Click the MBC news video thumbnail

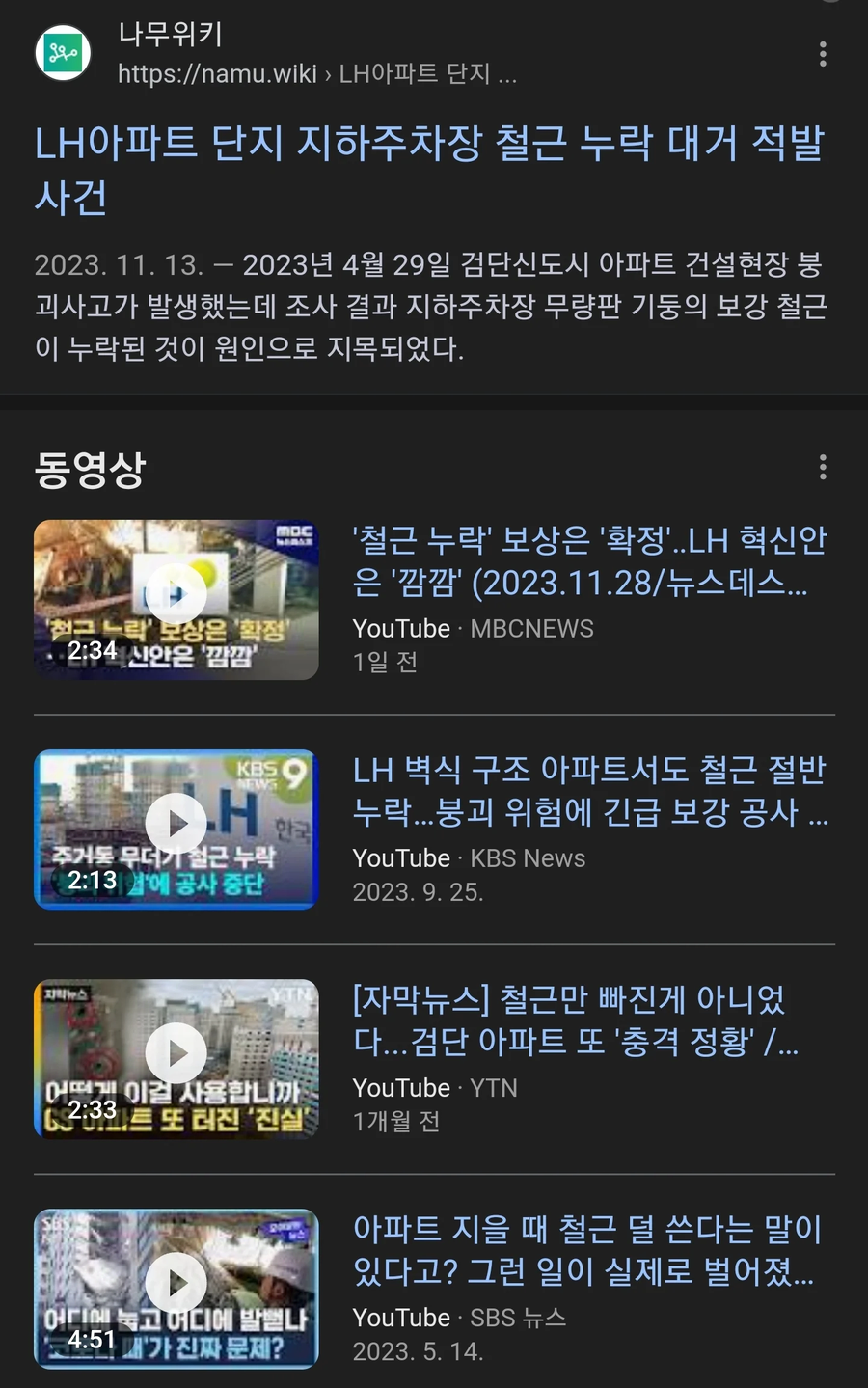pos(176,600)
